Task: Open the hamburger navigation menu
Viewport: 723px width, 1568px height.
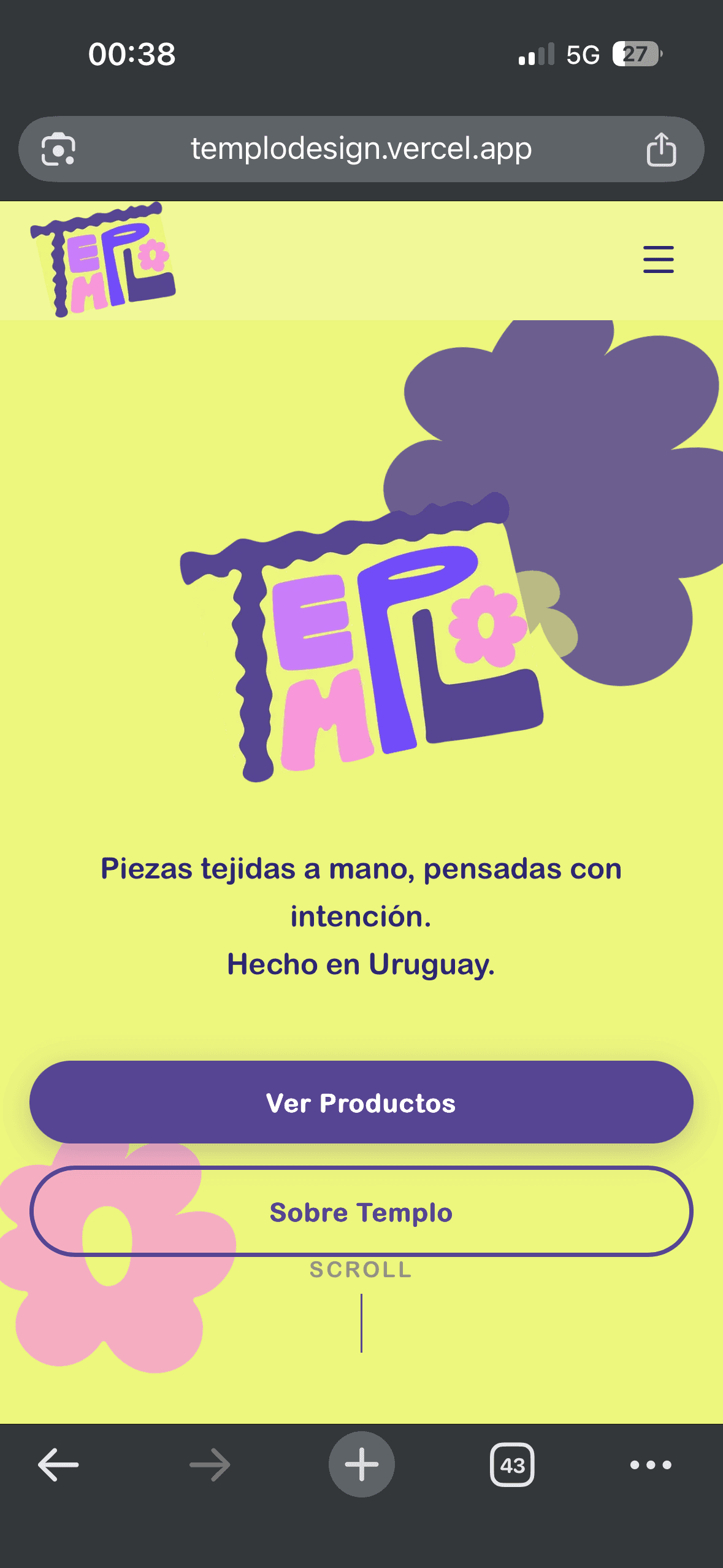Action: pyautogui.click(x=658, y=259)
